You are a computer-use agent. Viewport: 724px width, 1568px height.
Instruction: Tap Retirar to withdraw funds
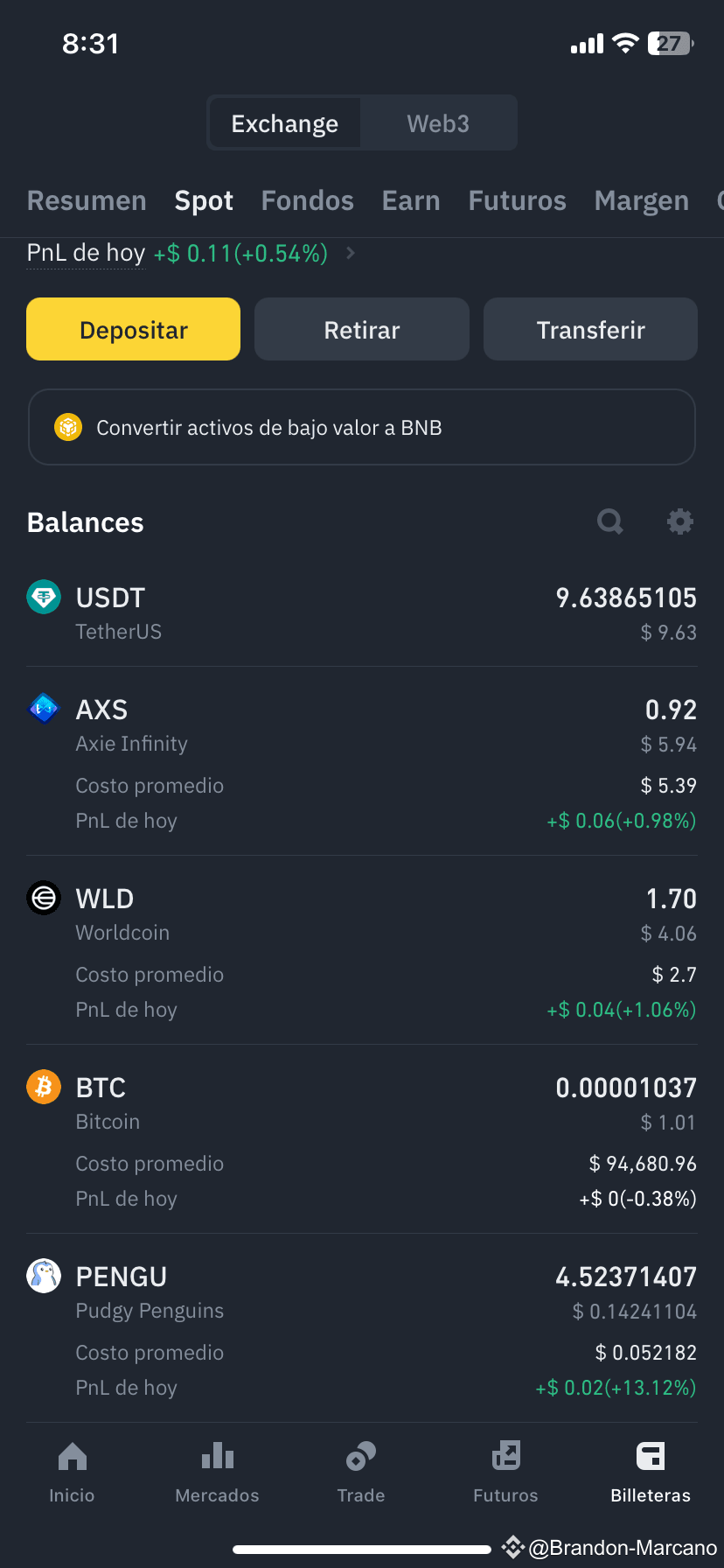(362, 330)
